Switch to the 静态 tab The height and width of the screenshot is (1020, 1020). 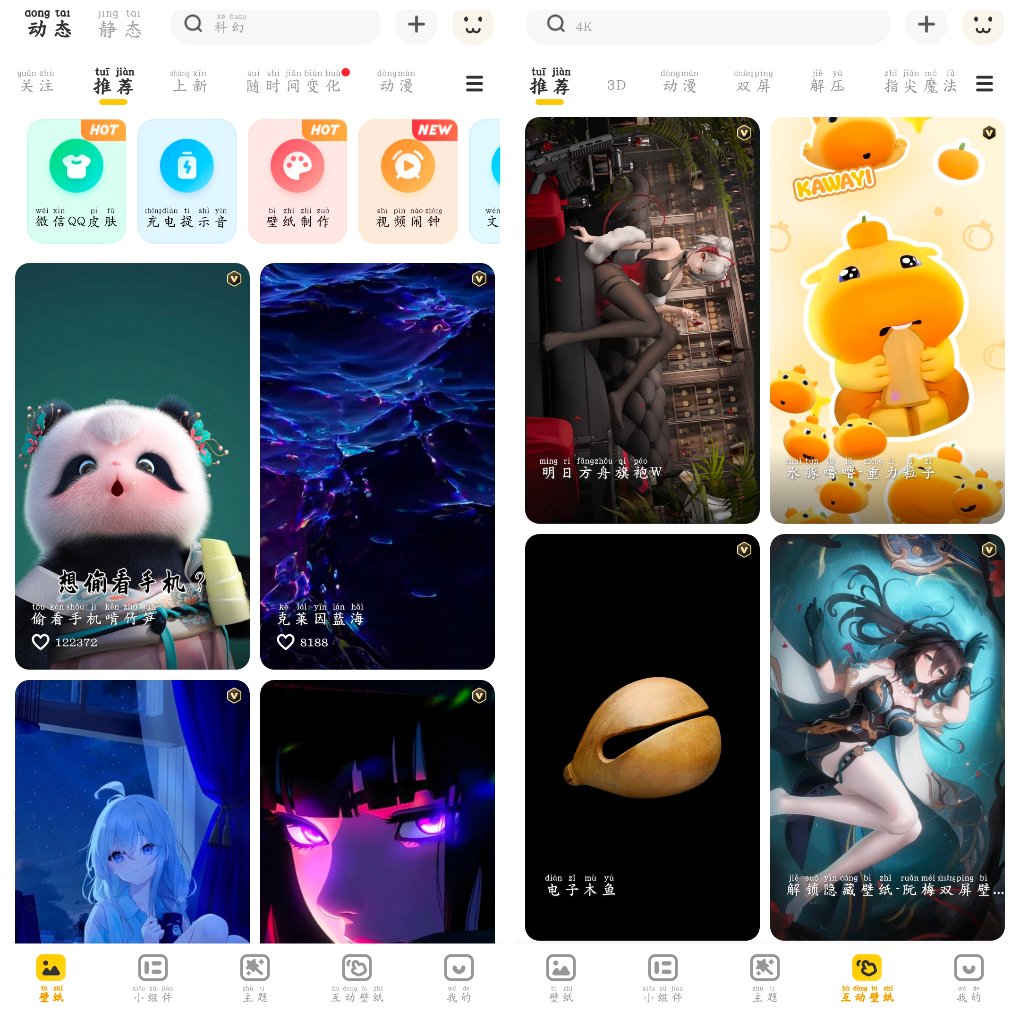120,25
